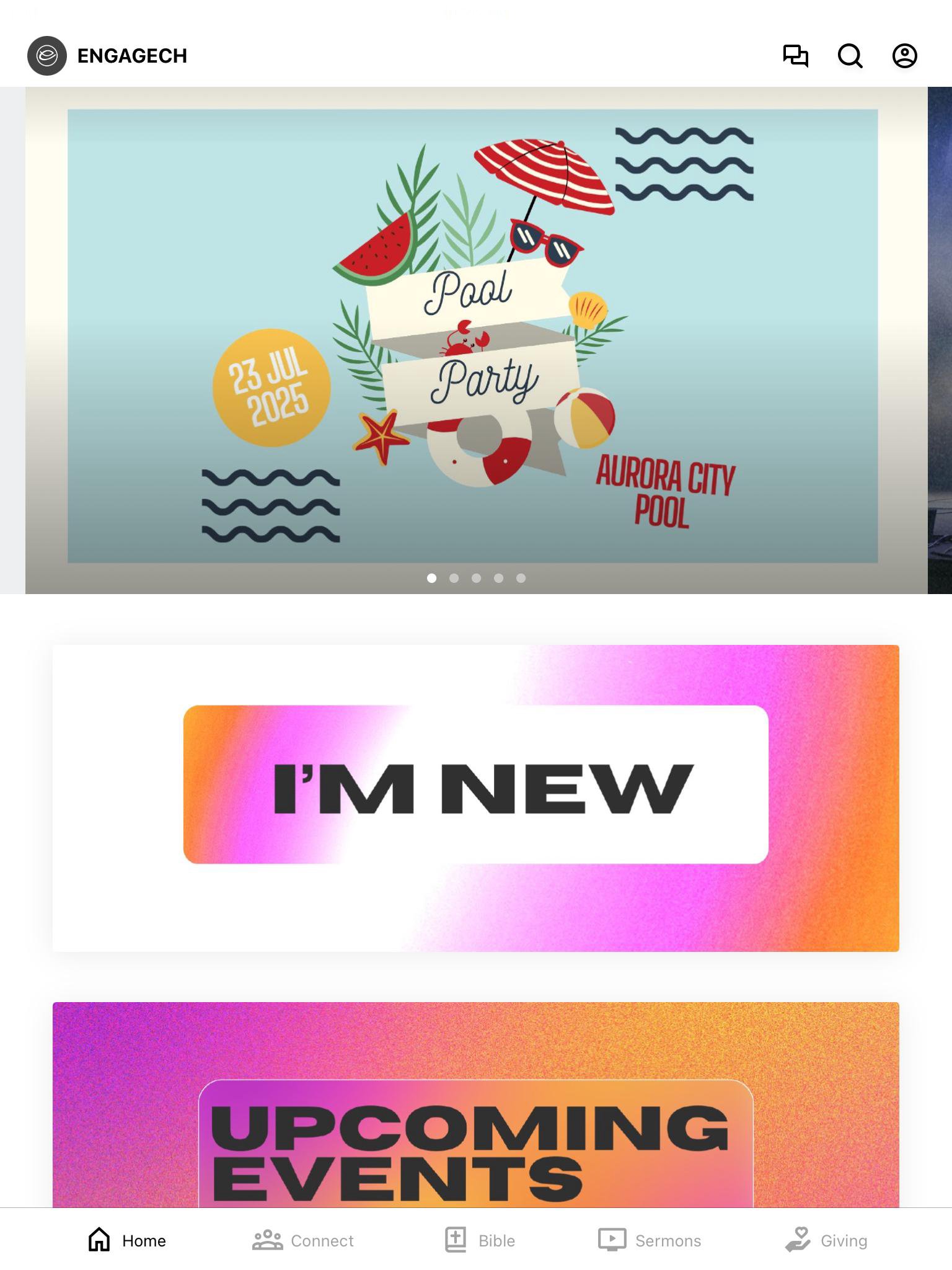Jump to the second carousel page dot
The height and width of the screenshot is (1270, 952).
pyautogui.click(x=454, y=578)
